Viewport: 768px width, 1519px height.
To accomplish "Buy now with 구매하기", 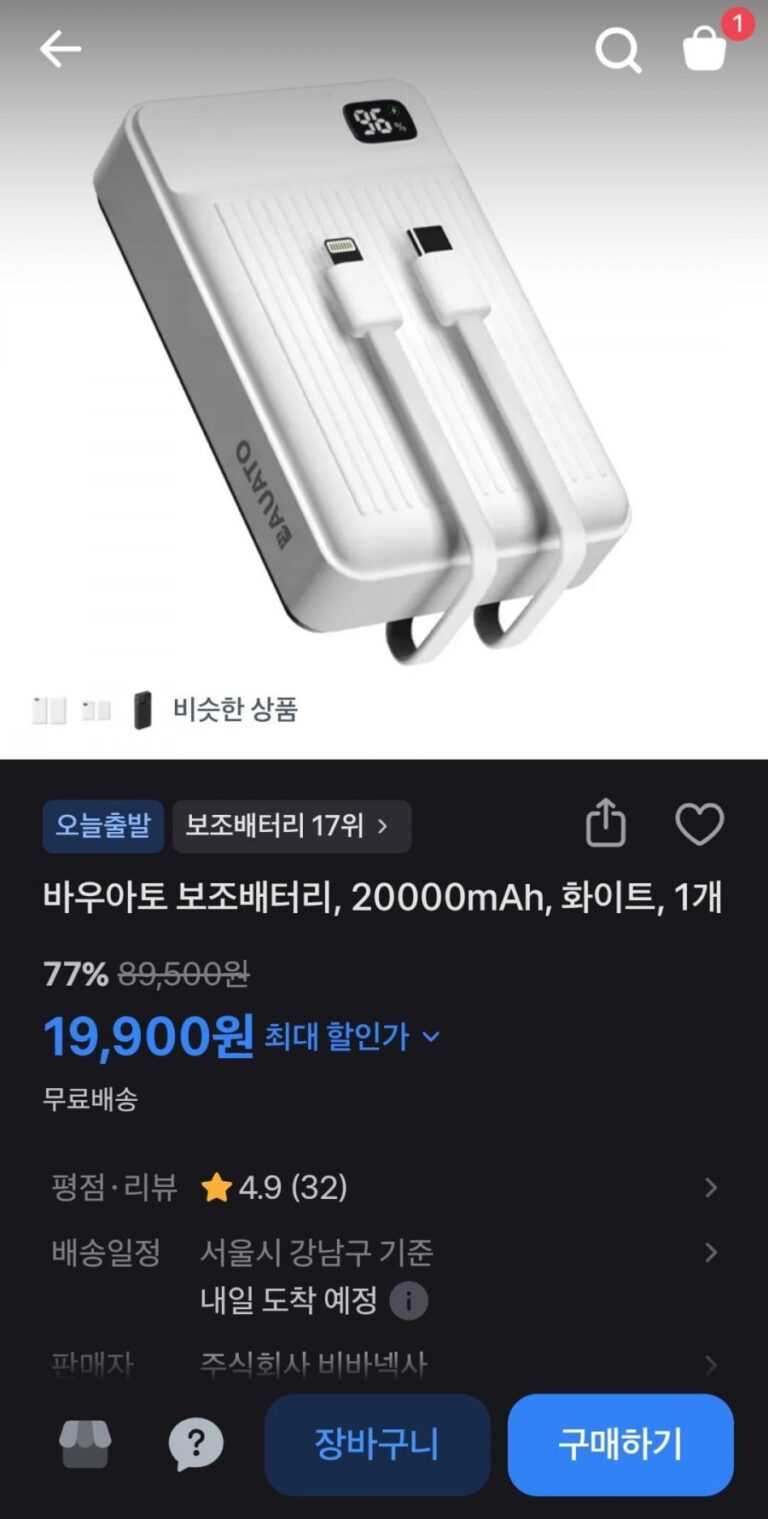I will tap(620, 1444).
